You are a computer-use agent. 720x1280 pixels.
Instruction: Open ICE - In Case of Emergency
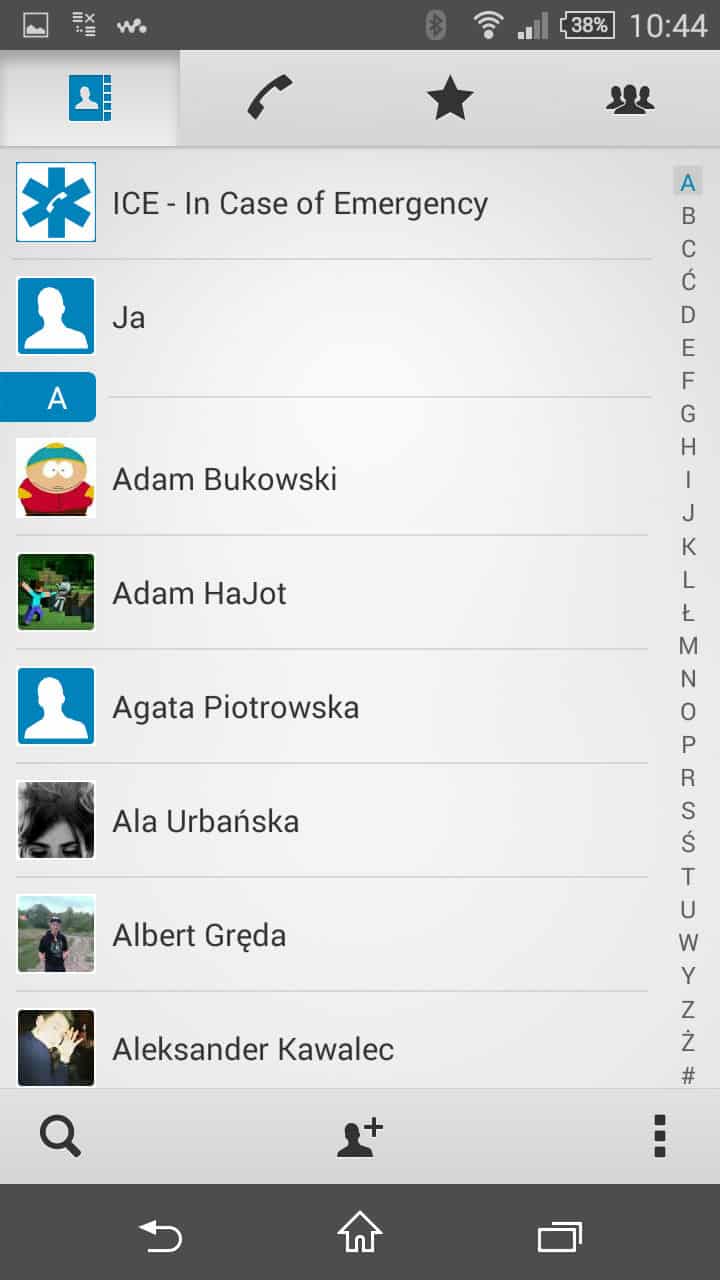(x=300, y=203)
